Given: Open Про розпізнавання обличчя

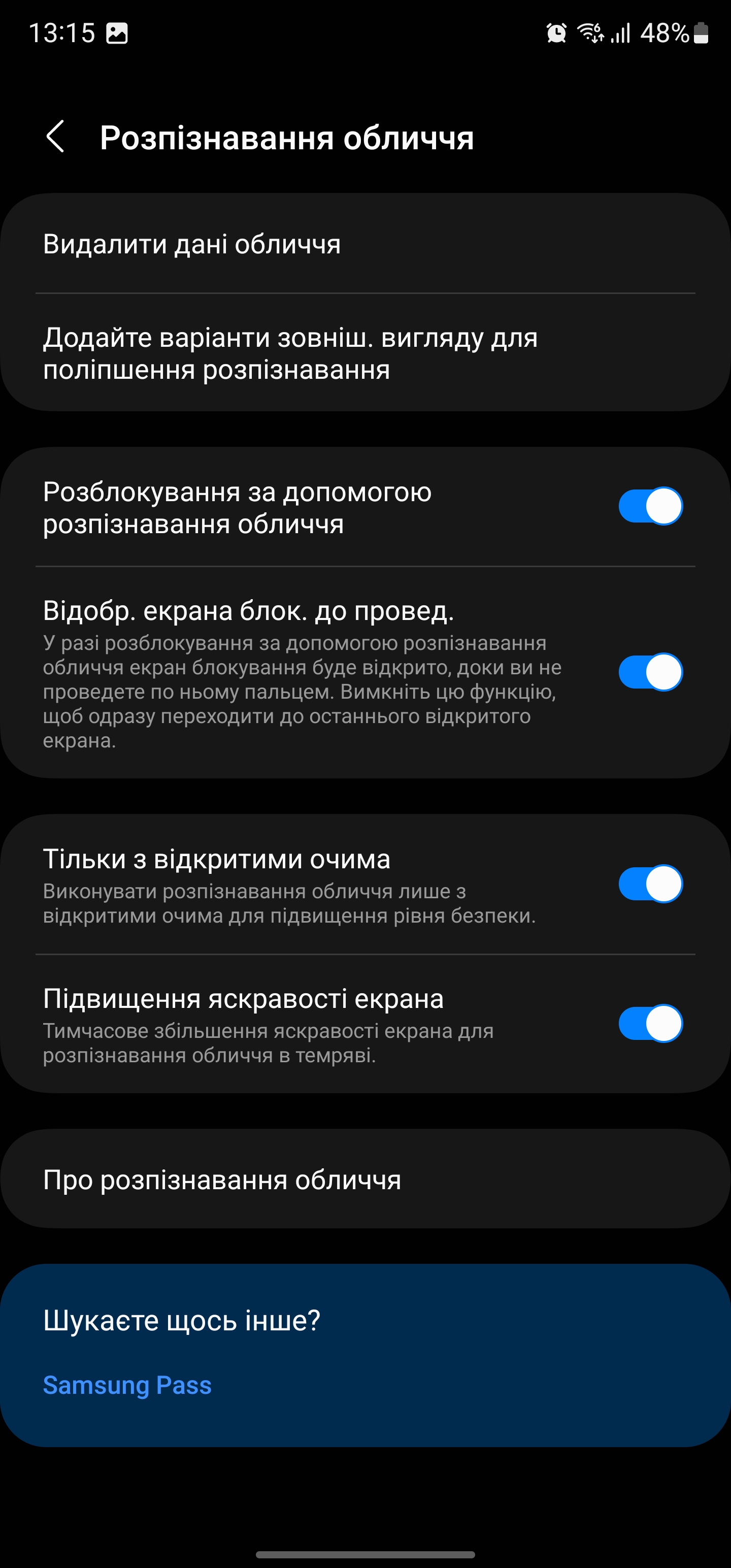Looking at the screenshot, I should pos(222,1180).
